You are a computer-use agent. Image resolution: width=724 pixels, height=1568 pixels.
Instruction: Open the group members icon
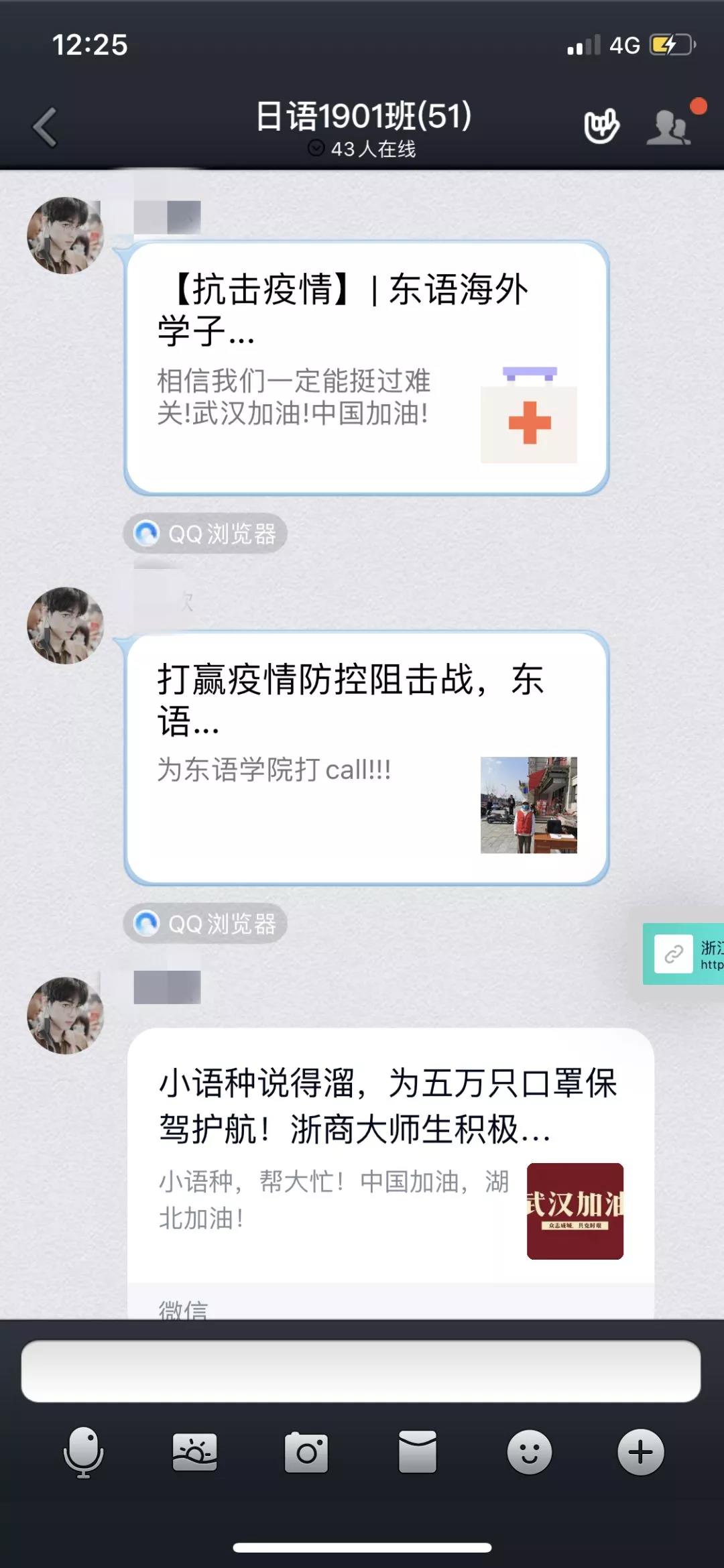click(669, 127)
